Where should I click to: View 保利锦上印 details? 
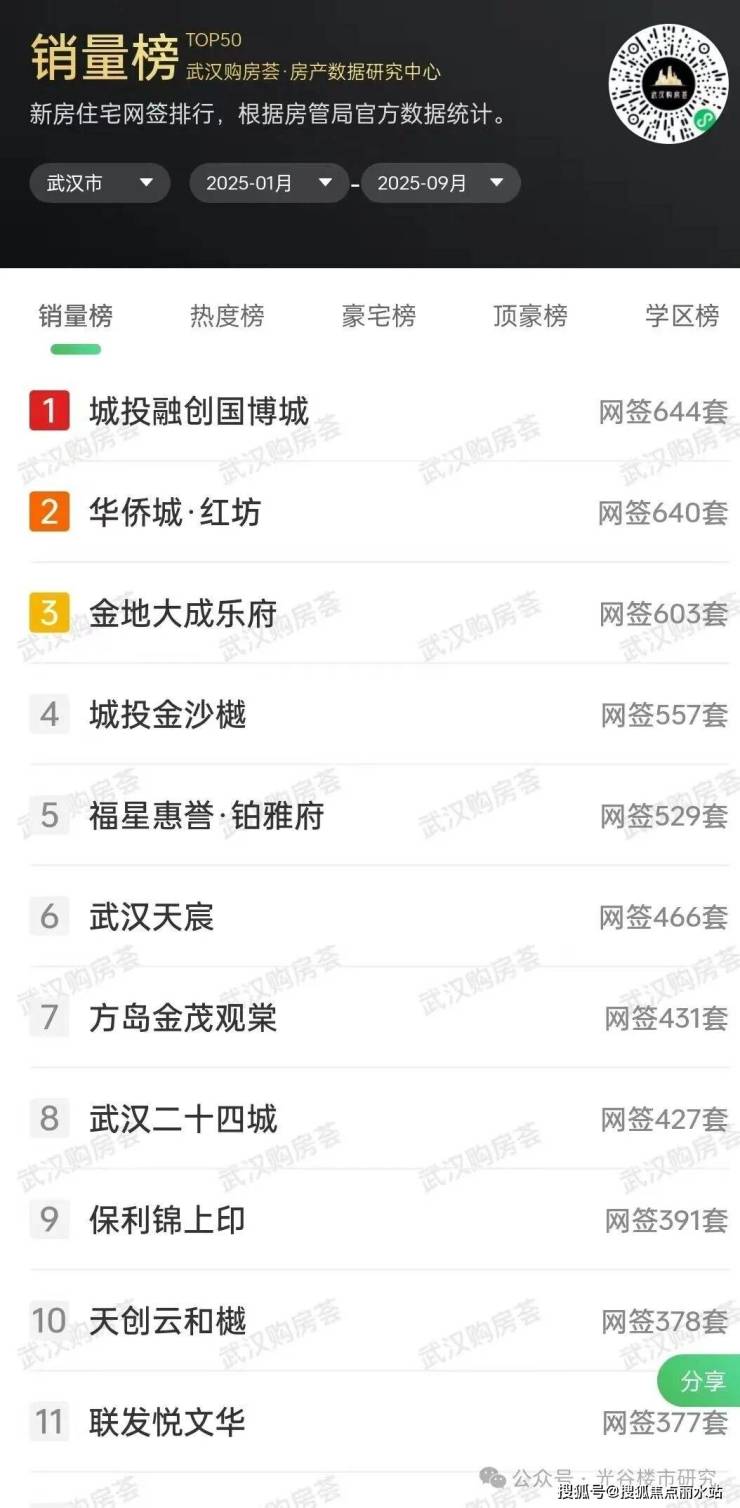pos(168,1220)
